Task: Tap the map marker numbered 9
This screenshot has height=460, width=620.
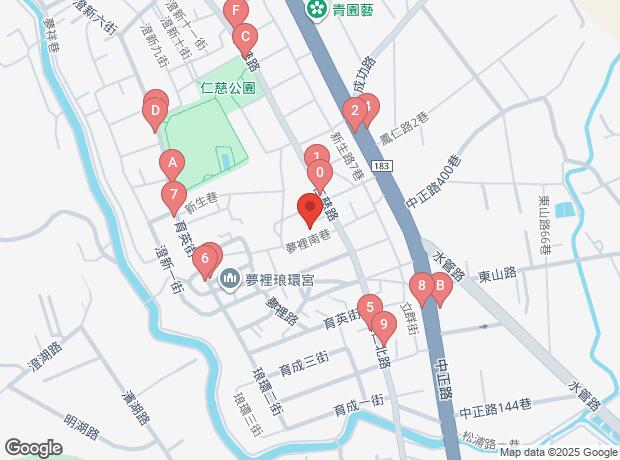Action: coord(382,323)
